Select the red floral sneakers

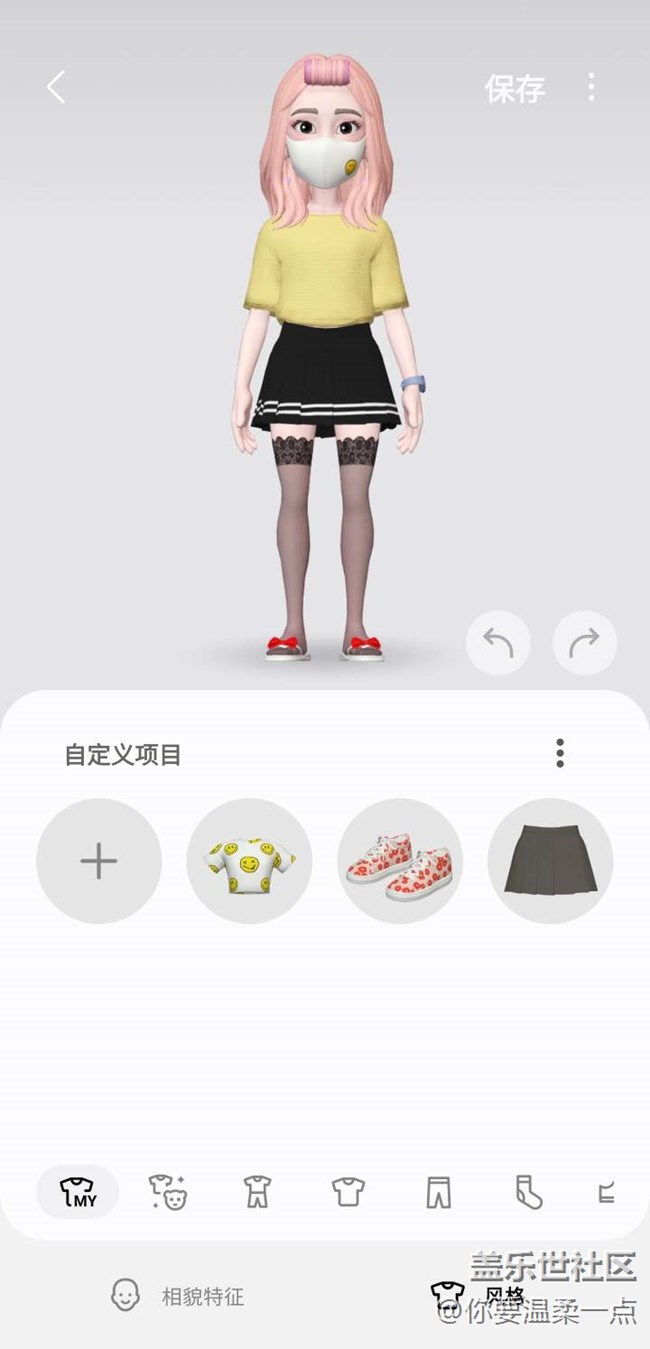400,860
